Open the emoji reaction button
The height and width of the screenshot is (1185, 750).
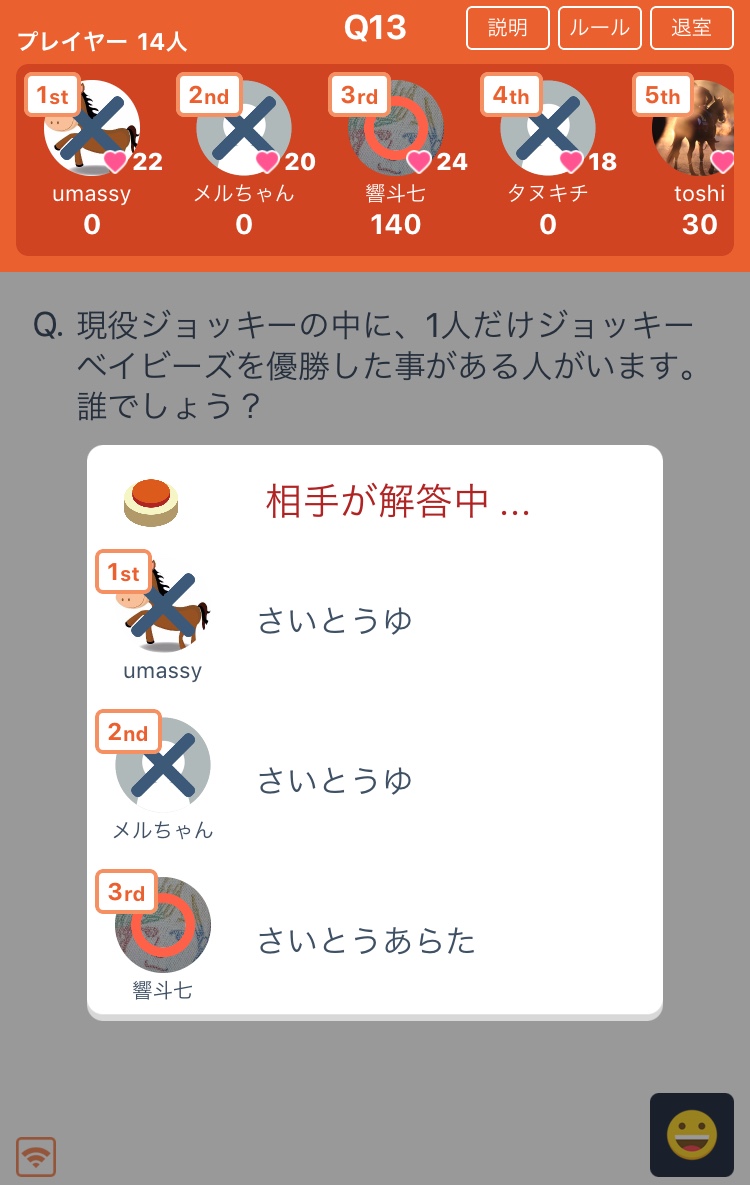click(692, 1134)
